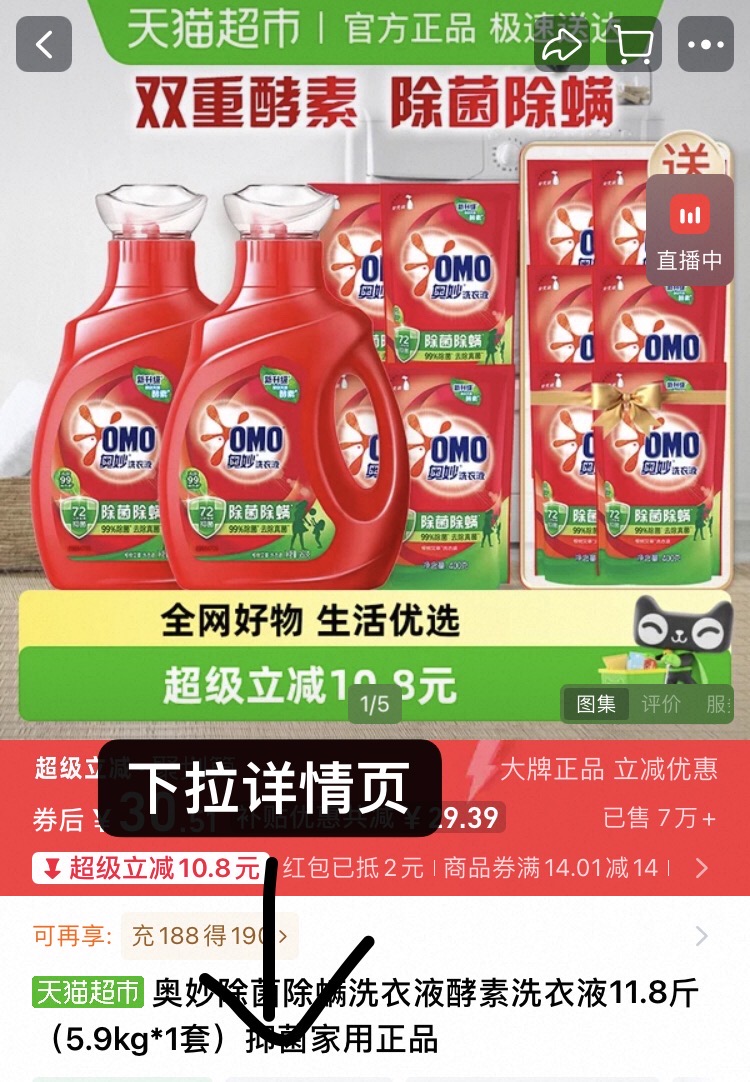Screen dimensions: 750x1082
Task: Open the 充188得190 recharge offer
Action: (210, 936)
